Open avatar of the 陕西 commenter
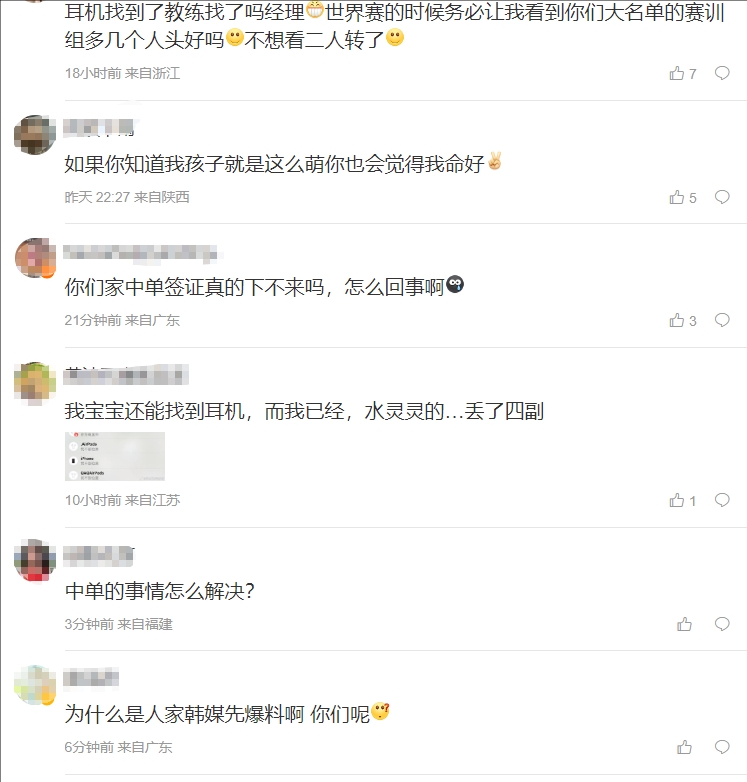Viewport: 747px width, 782px height. [x=34, y=135]
